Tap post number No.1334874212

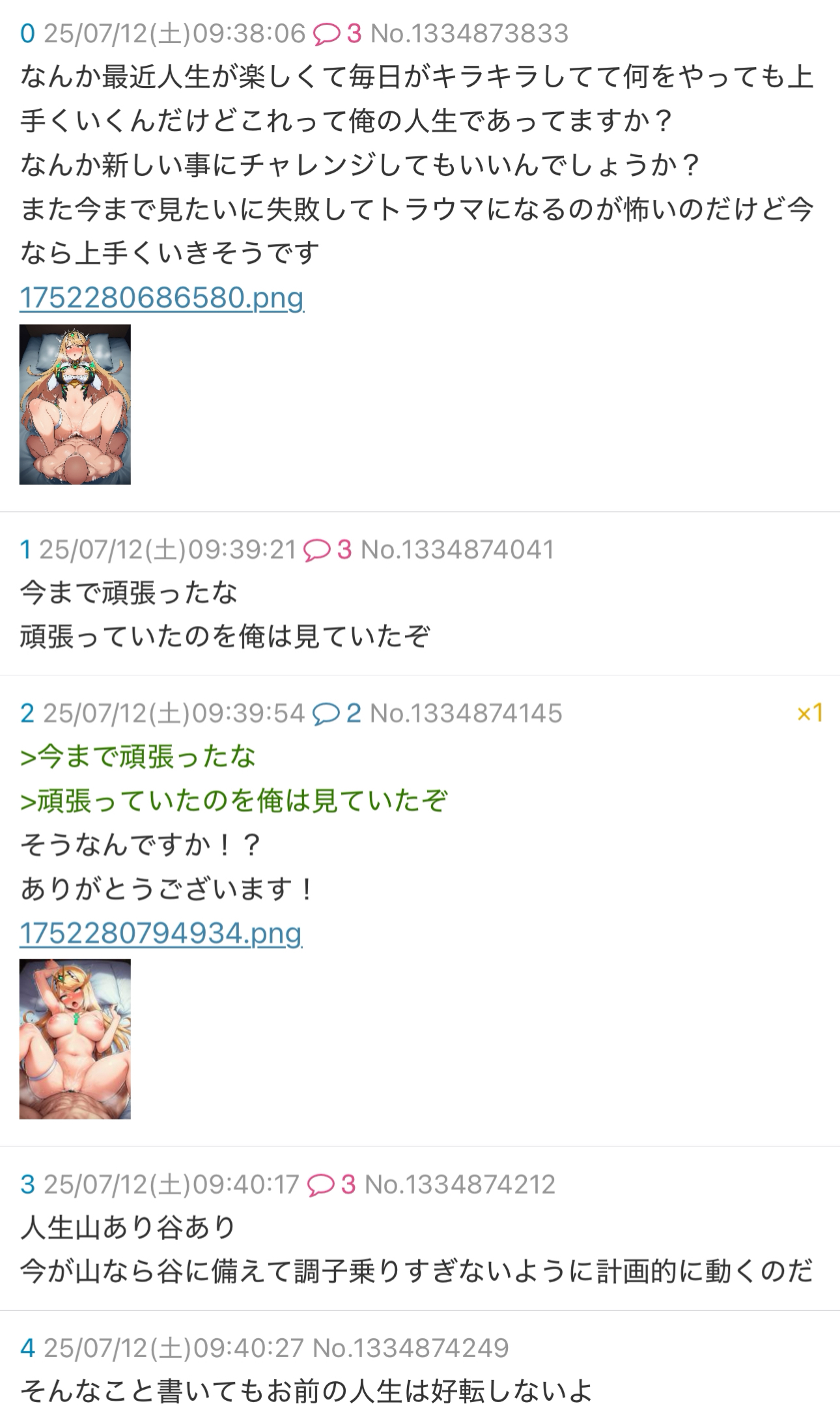460,1184
